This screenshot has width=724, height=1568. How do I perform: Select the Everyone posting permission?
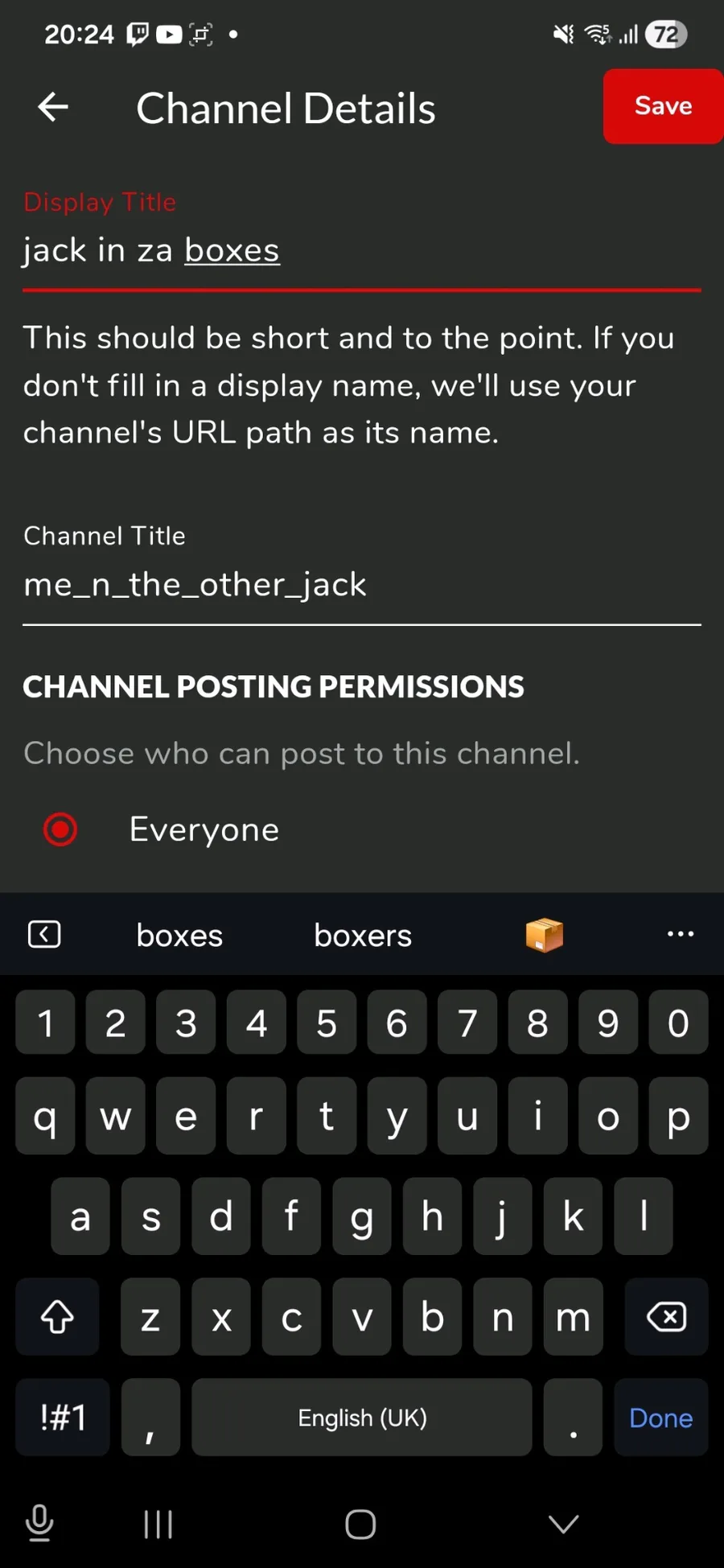(x=60, y=829)
